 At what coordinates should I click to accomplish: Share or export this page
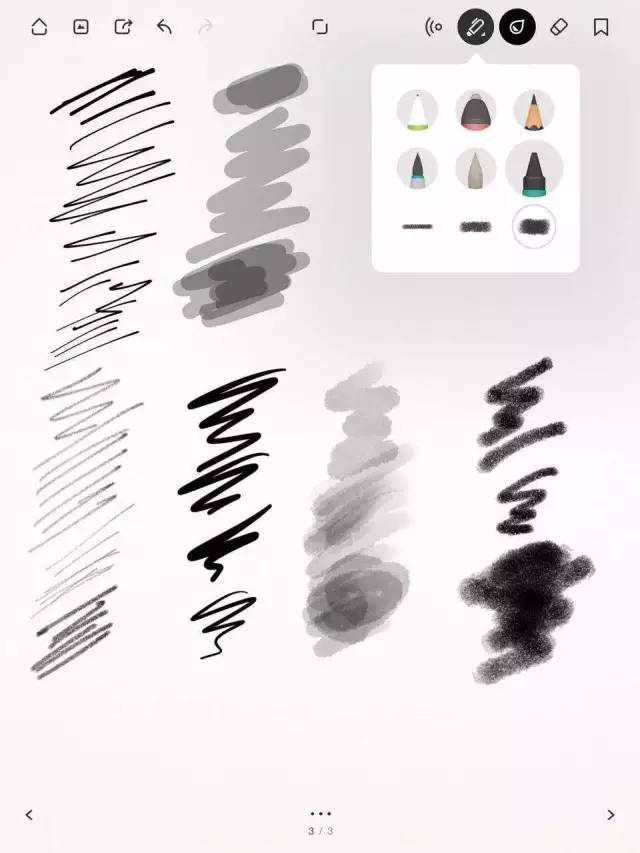coord(123,27)
